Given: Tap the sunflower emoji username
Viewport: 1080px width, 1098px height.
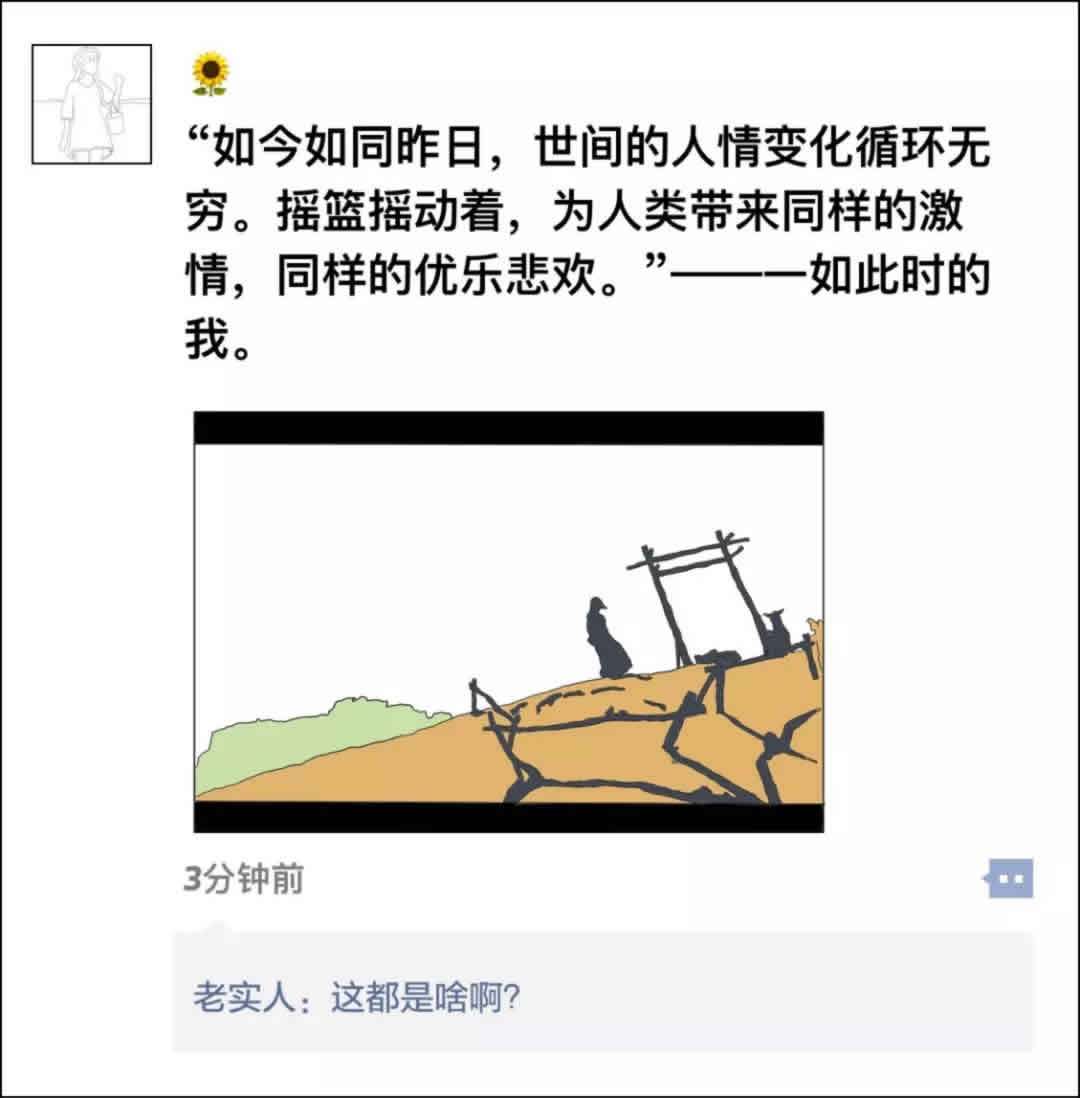Looking at the screenshot, I should click(210, 75).
